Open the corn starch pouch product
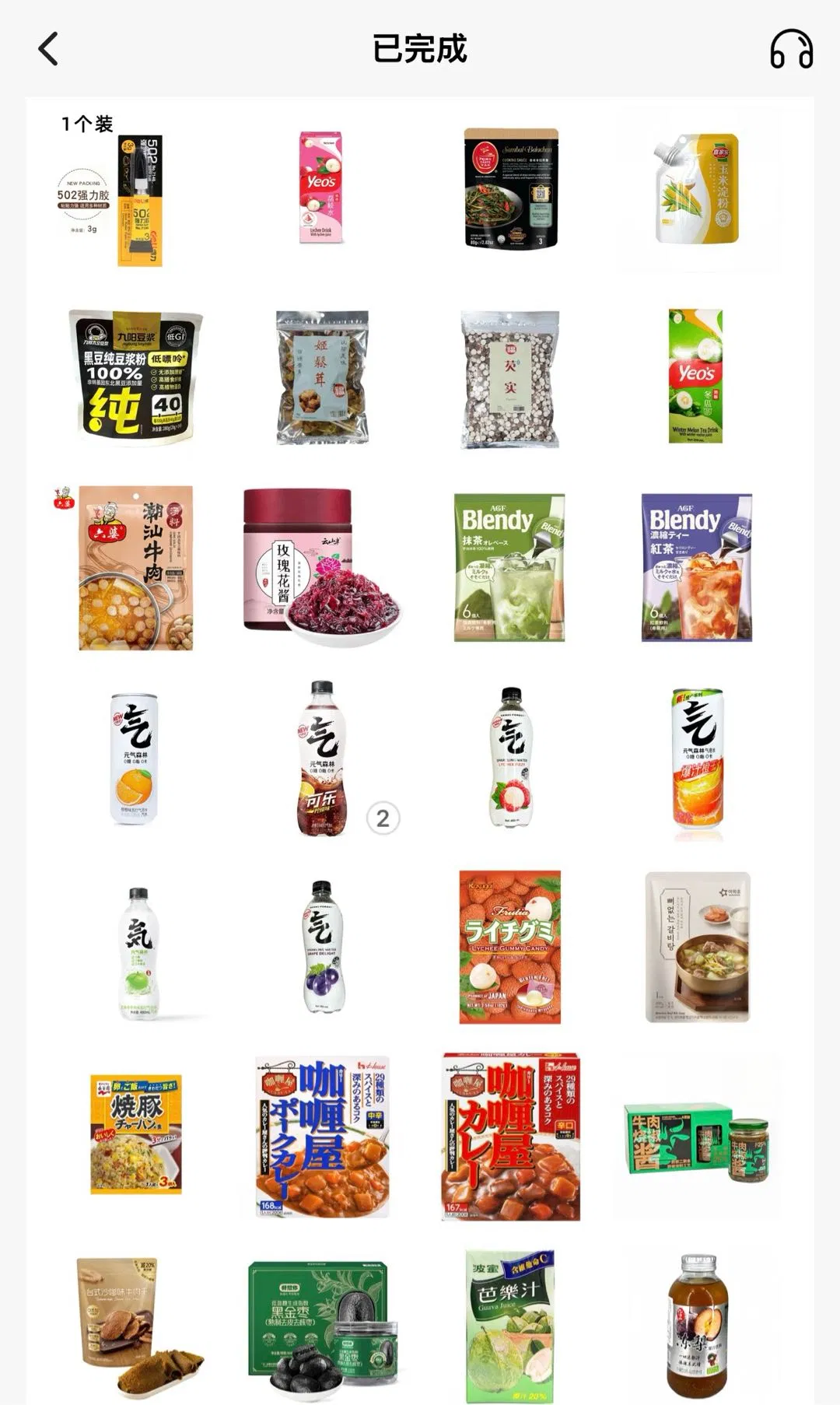The image size is (840, 1405). pyautogui.click(x=698, y=189)
